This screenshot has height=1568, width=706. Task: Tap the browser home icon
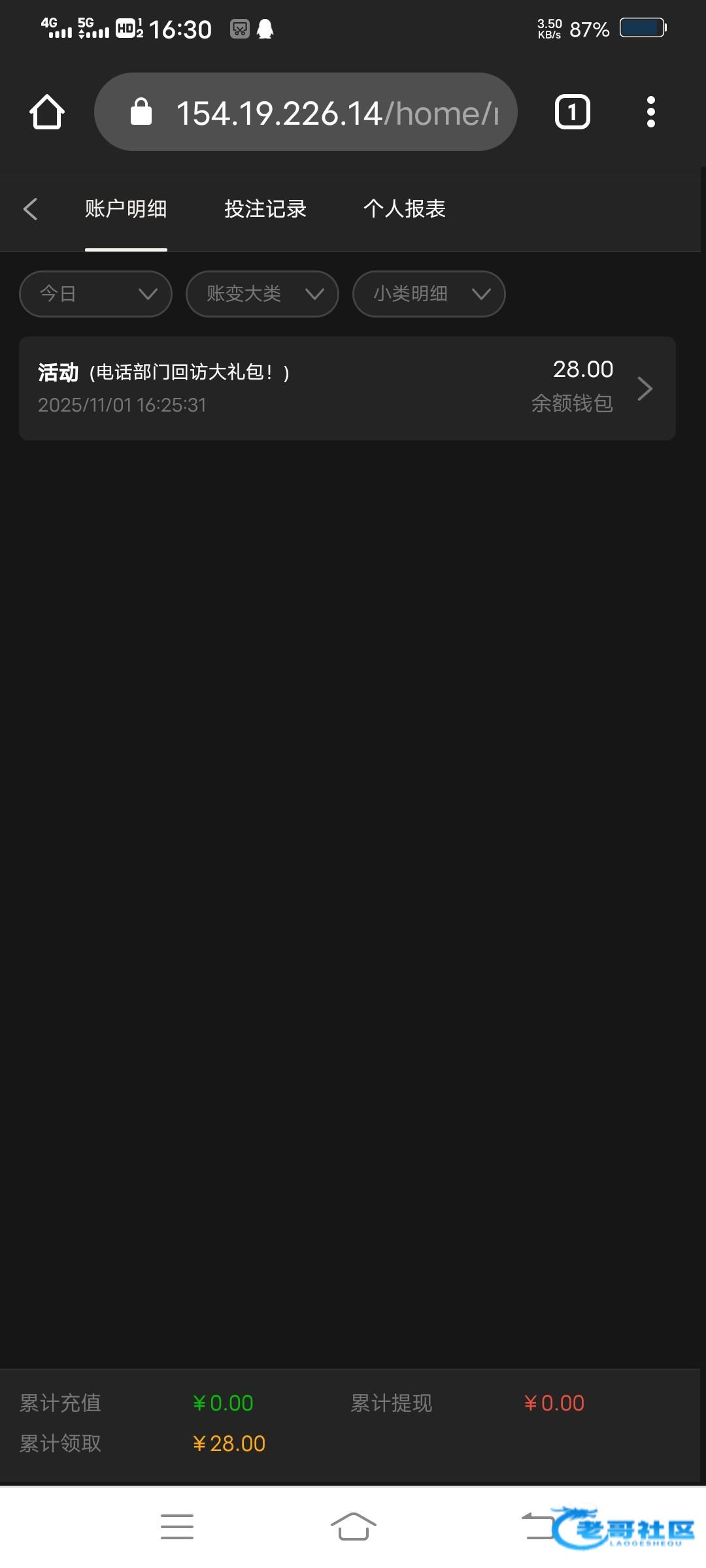coord(47,112)
